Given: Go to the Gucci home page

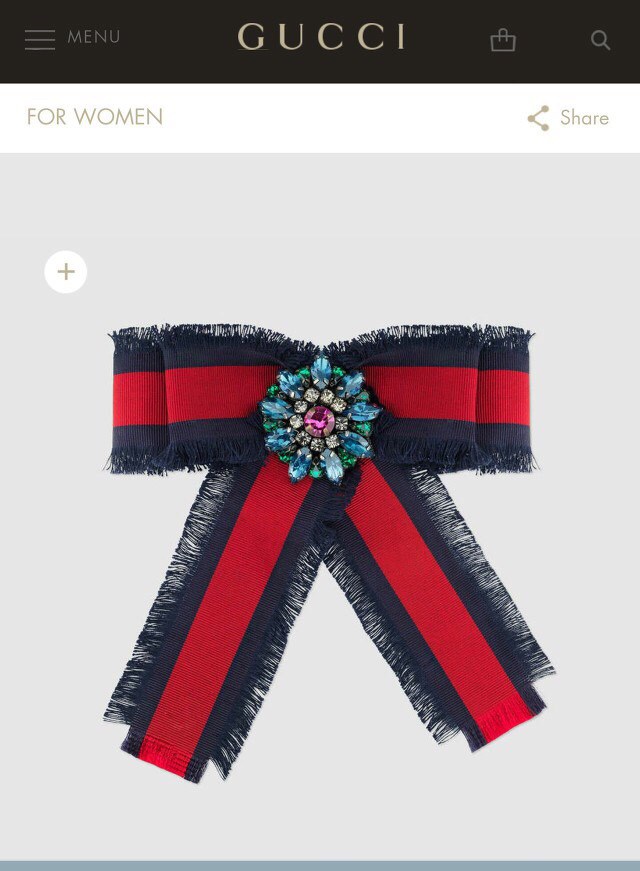Looking at the screenshot, I should pyautogui.click(x=320, y=38).
